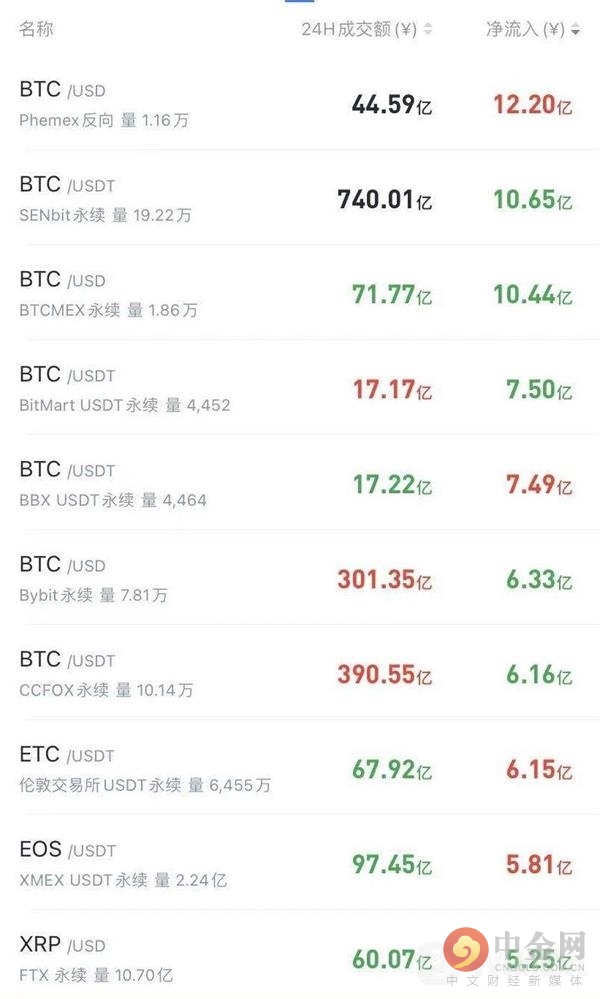Viewport: 600px width, 999px height.
Task: Open the BTC/USD Phemex反向 row
Action: 300,103
